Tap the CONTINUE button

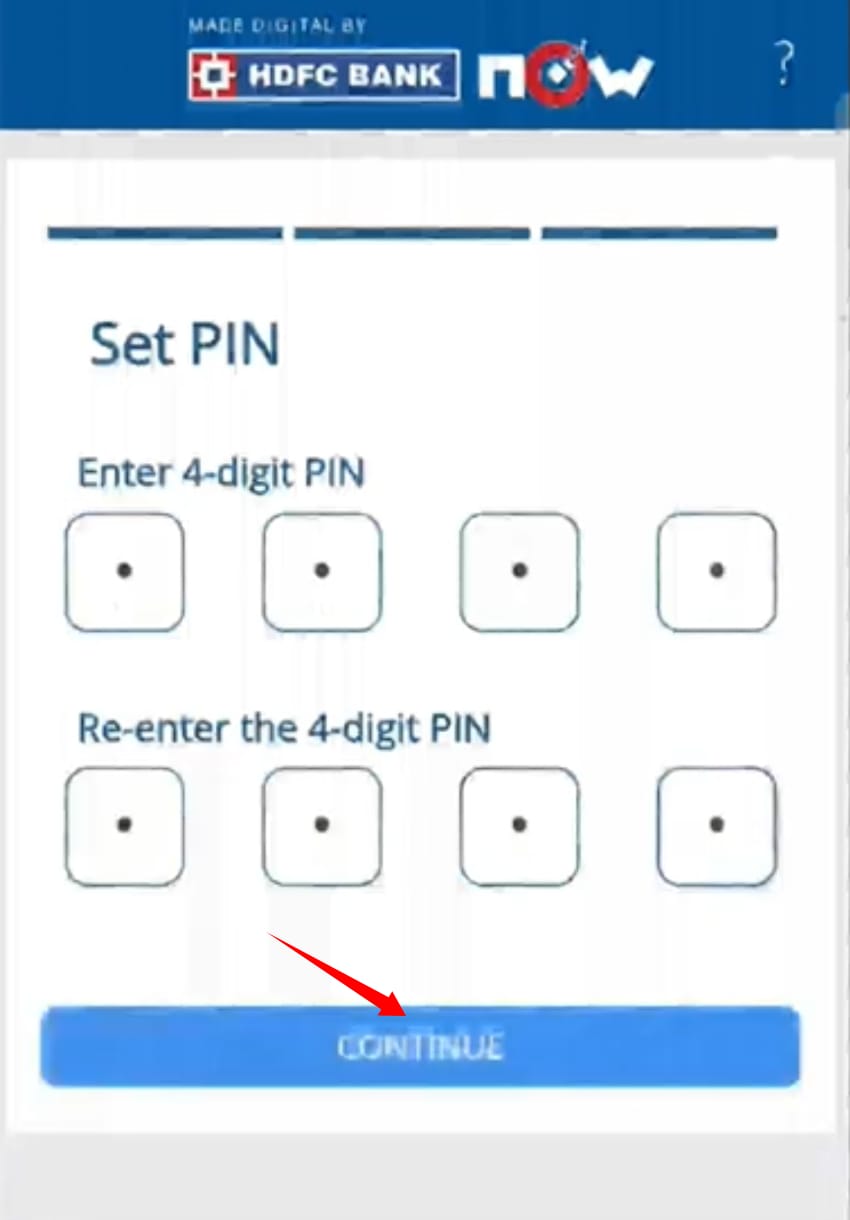420,1046
